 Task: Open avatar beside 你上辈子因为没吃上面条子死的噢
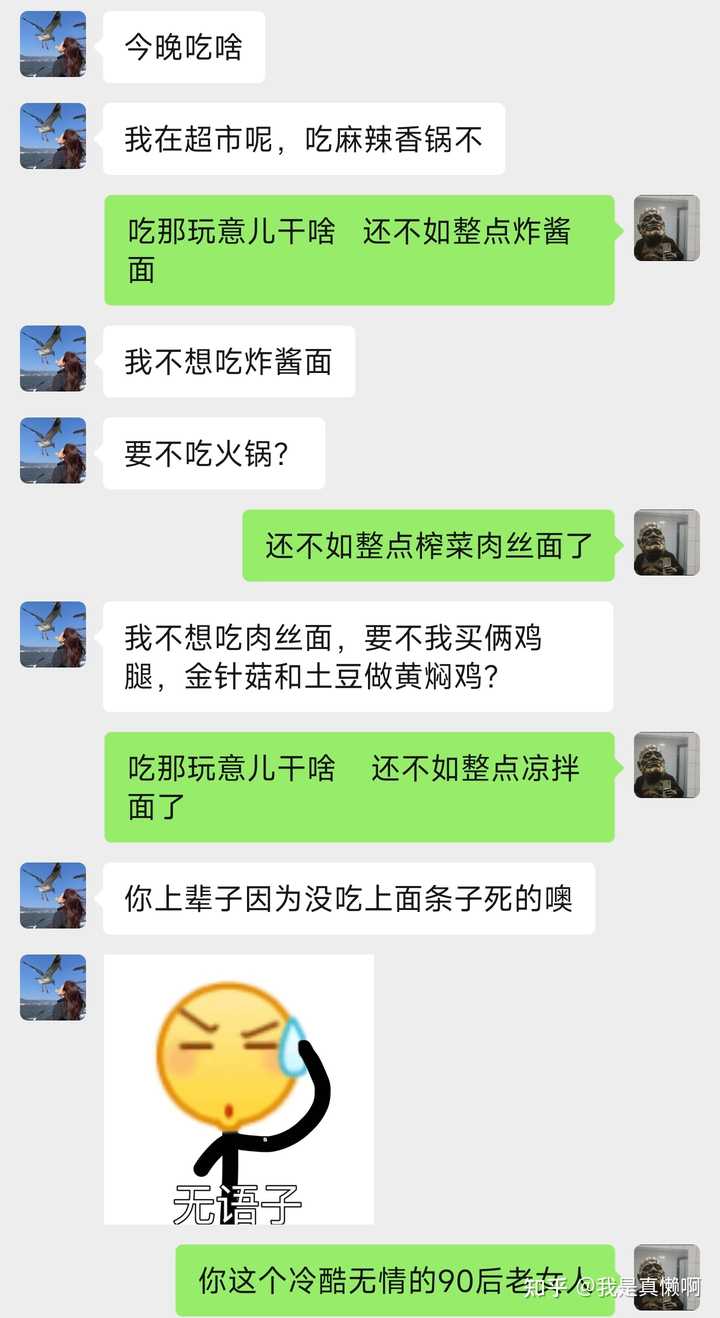(53, 896)
